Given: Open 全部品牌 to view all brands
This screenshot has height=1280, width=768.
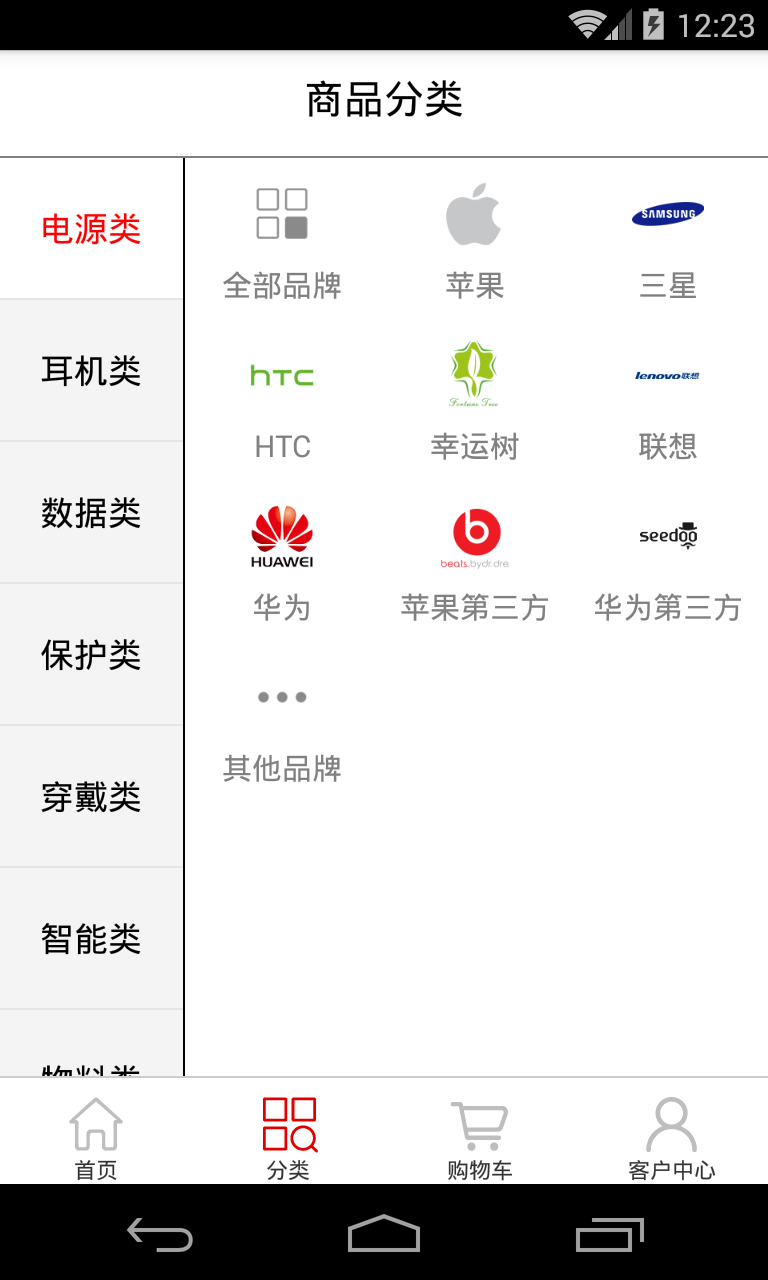Looking at the screenshot, I should [x=282, y=243].
